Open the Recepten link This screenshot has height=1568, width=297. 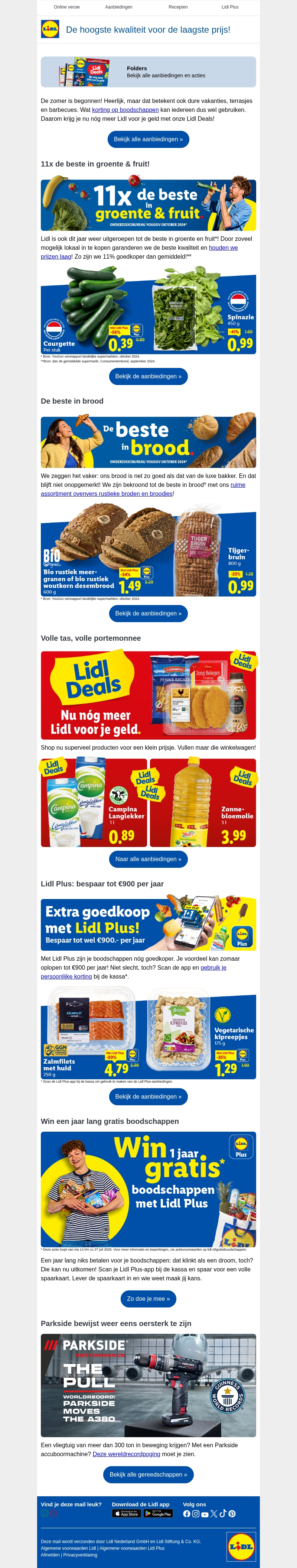[178, 7]
